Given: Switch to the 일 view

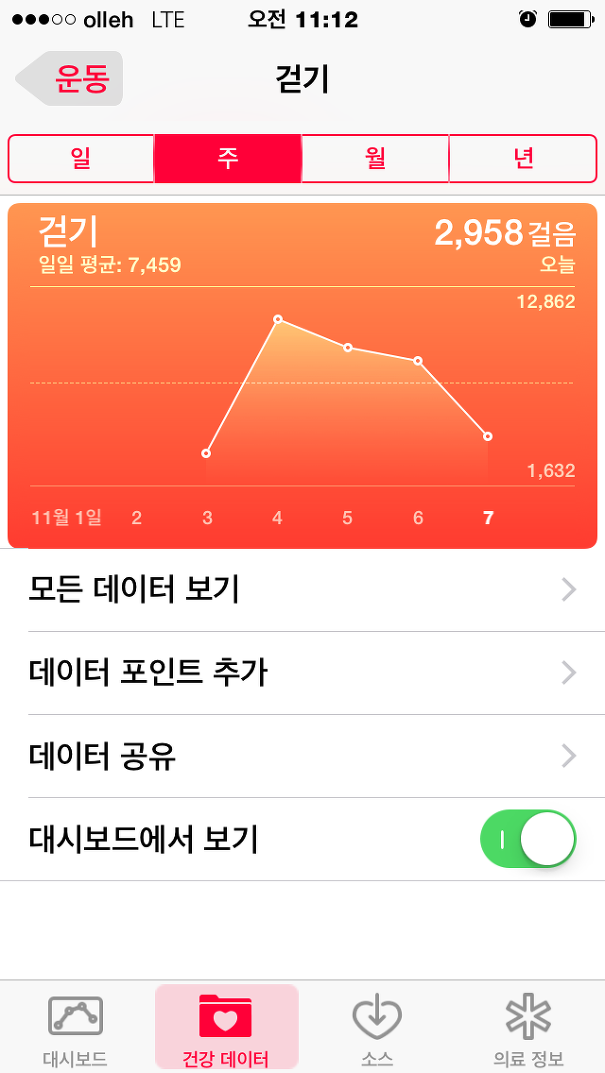Looking at the screenshot, I should (x=81, y=159).
